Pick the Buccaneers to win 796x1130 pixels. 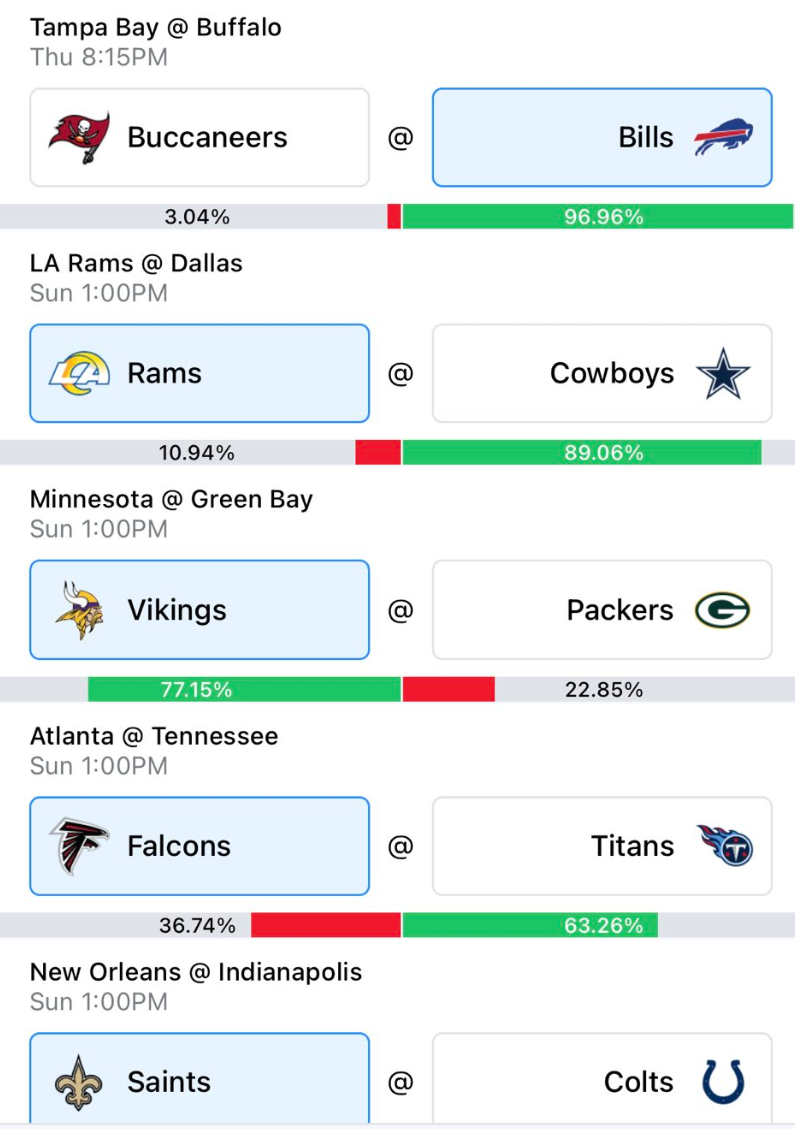[200, 138]
